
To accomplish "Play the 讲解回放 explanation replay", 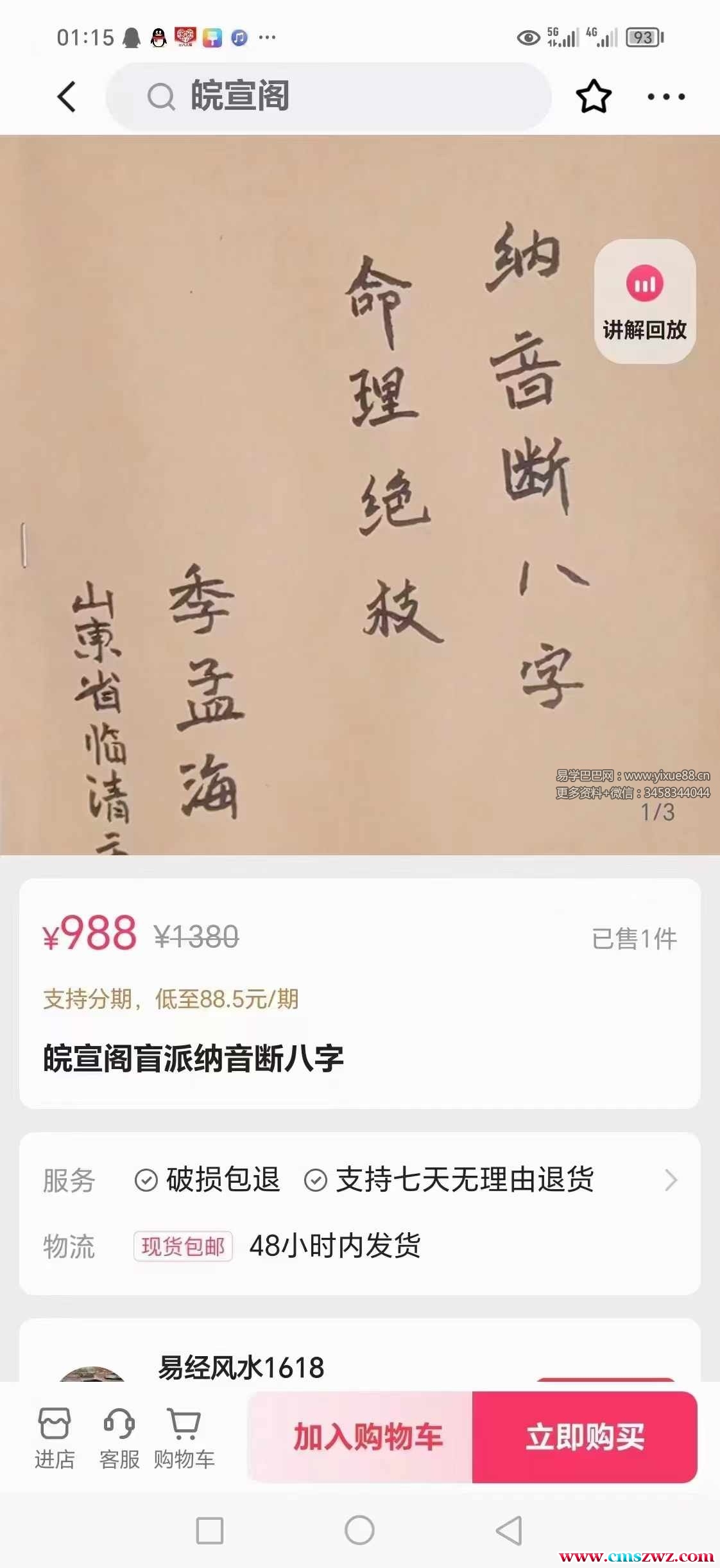I will [x=644, y=301].
